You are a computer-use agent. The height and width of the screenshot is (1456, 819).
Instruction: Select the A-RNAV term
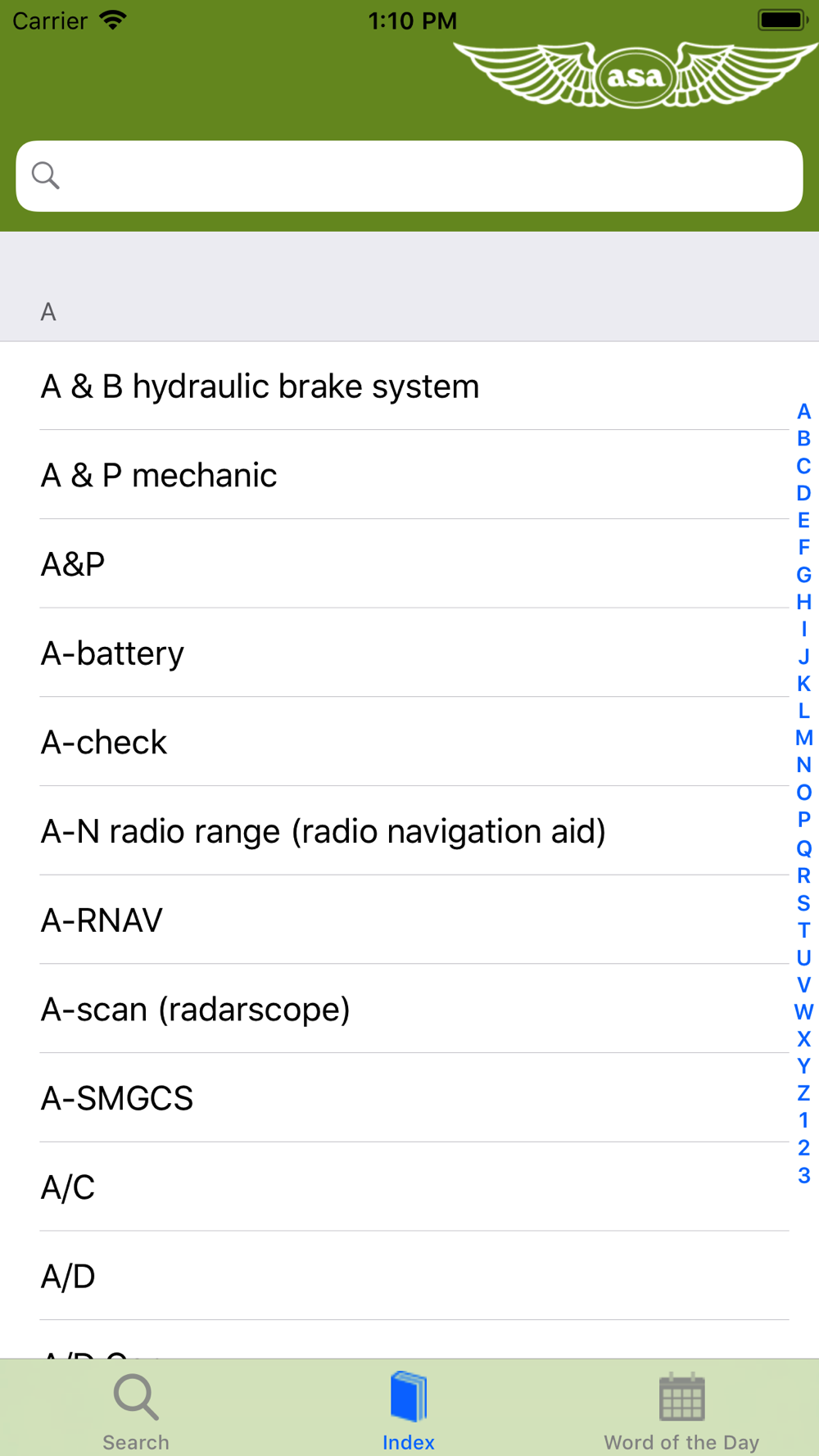(409, 920)
